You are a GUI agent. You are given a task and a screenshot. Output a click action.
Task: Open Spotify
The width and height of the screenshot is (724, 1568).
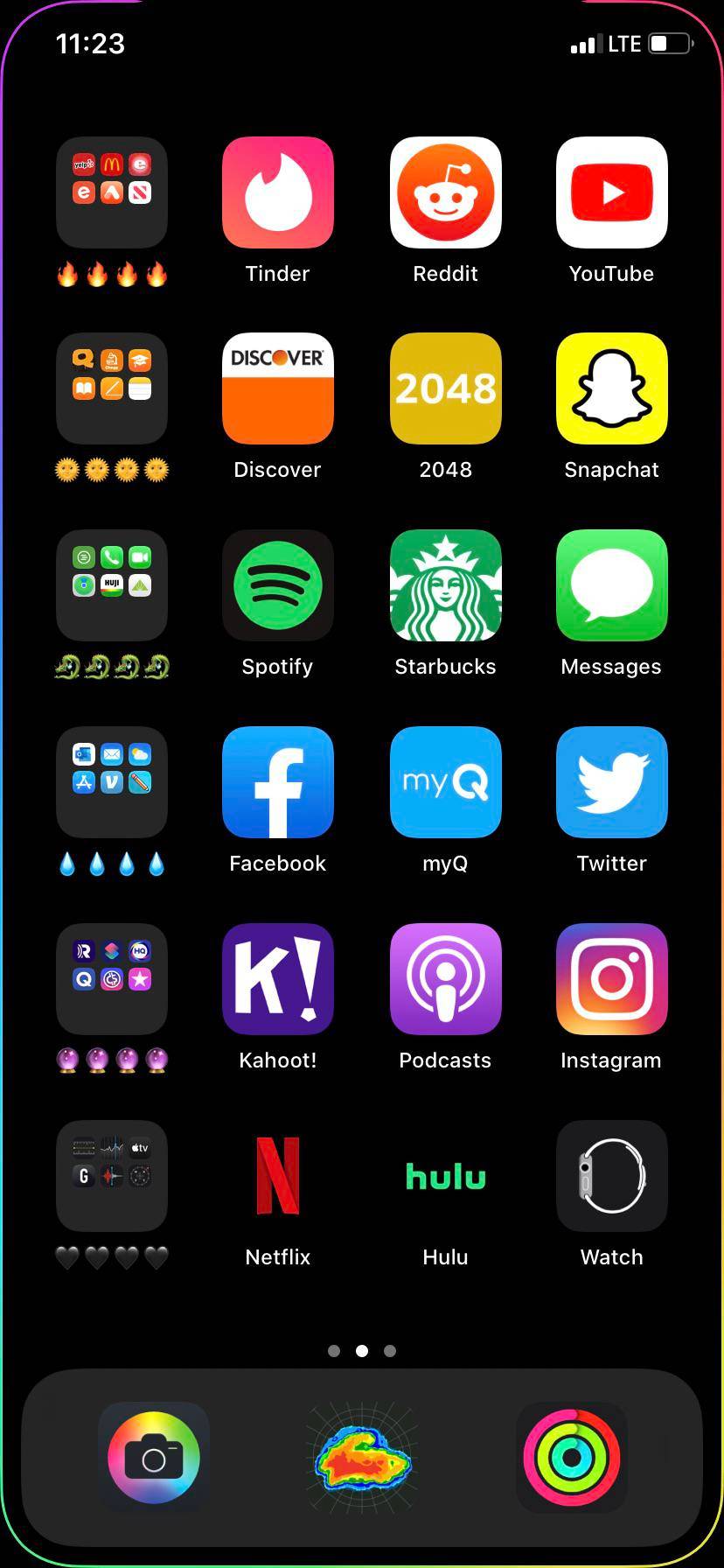(278, 585)
